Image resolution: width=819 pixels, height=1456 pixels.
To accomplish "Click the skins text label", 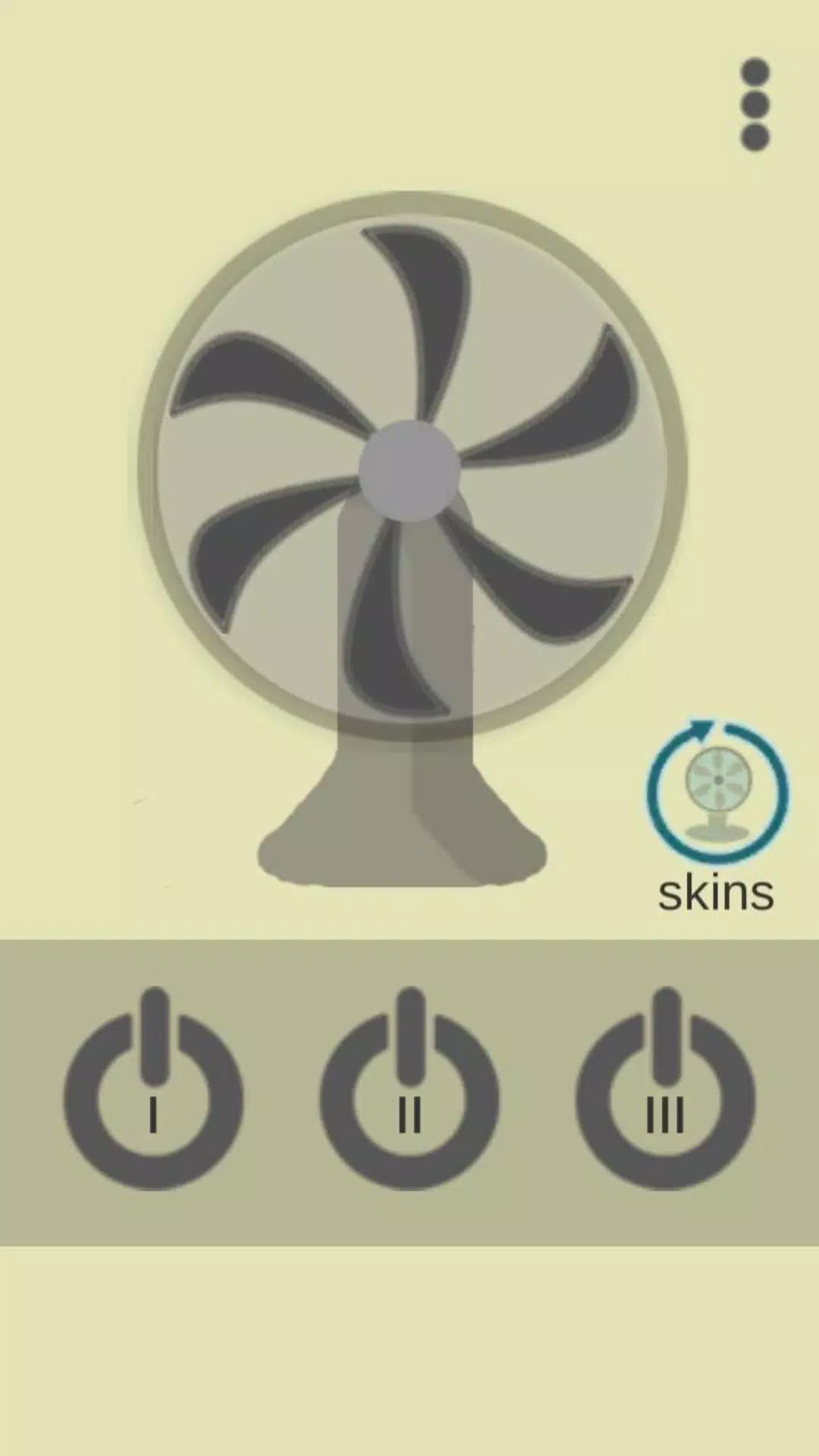I will point(717,893).
